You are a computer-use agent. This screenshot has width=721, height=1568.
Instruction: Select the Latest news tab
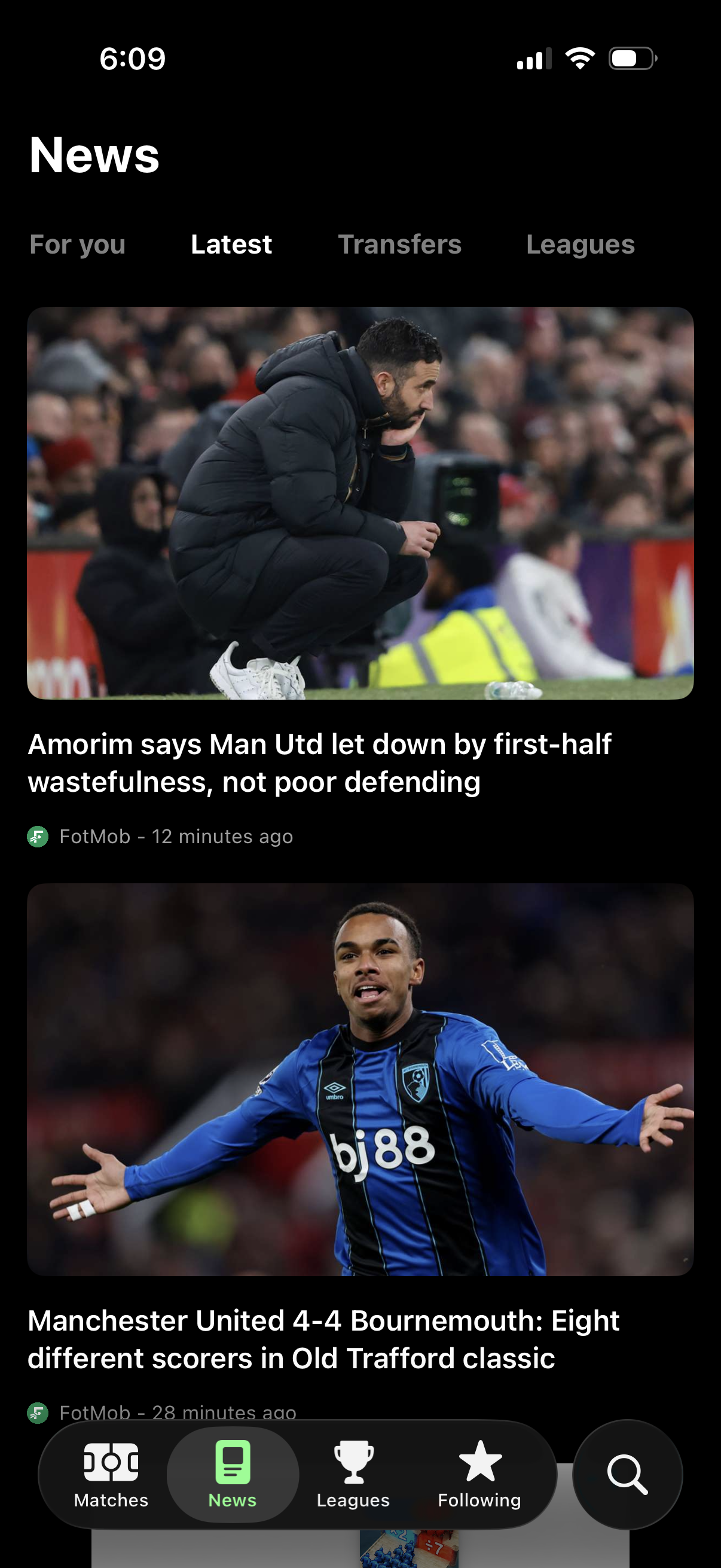[x=231, y=245]
